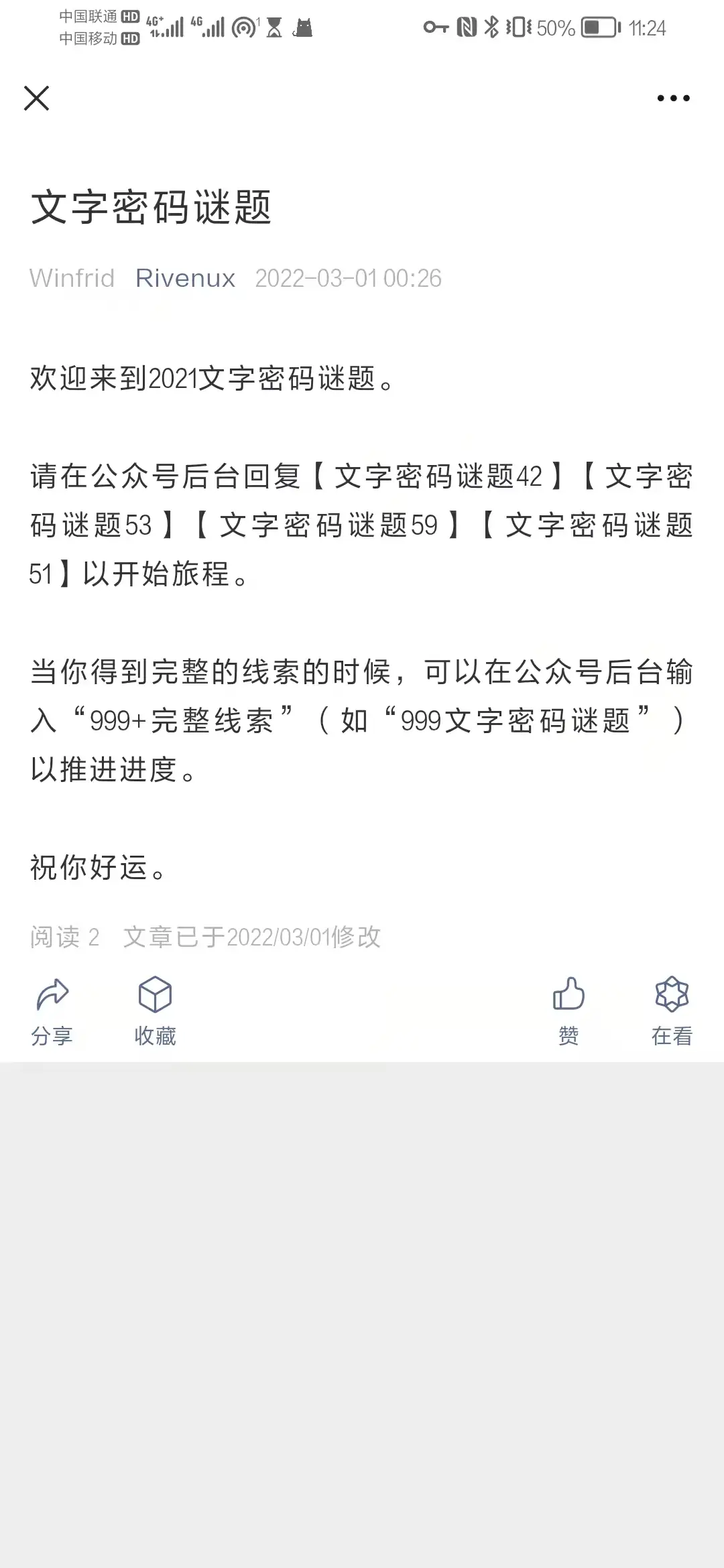Tap the hourglass notification icon
724x1568 pixels.
[274, 28]
